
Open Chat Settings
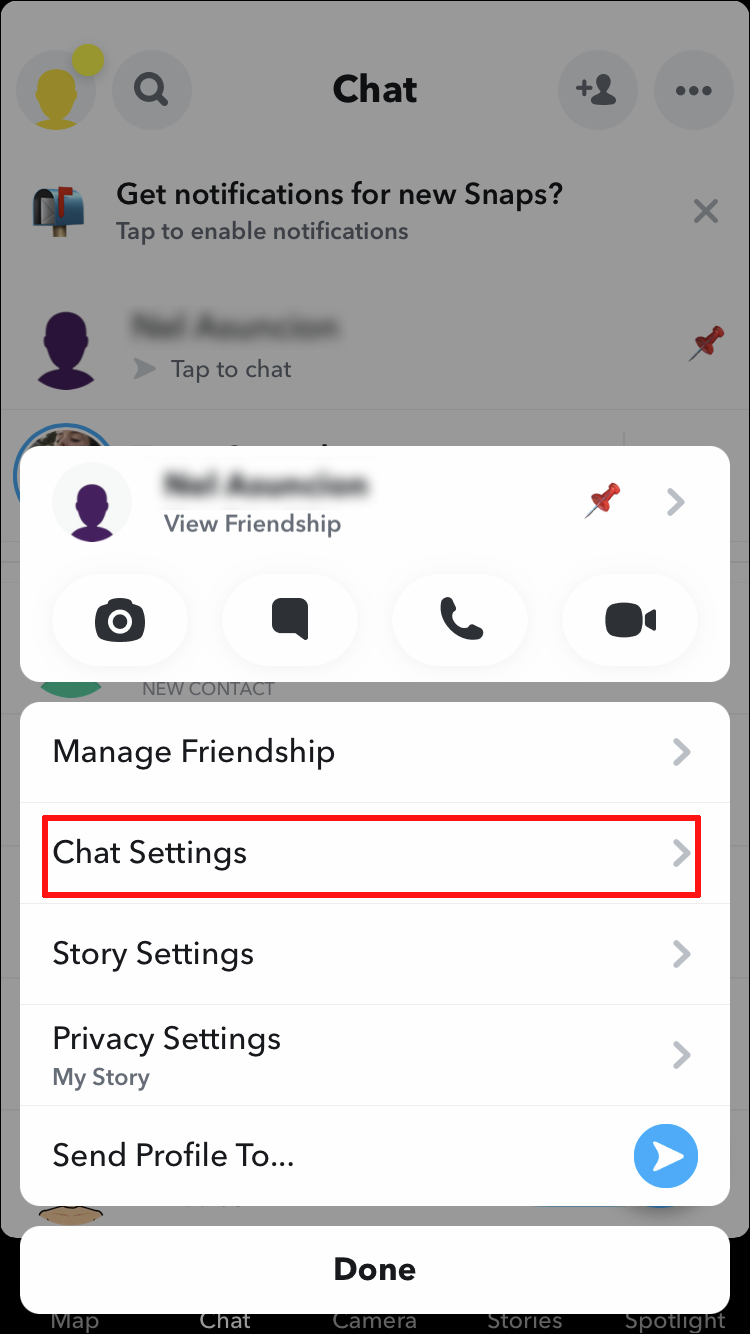[372, 853]
